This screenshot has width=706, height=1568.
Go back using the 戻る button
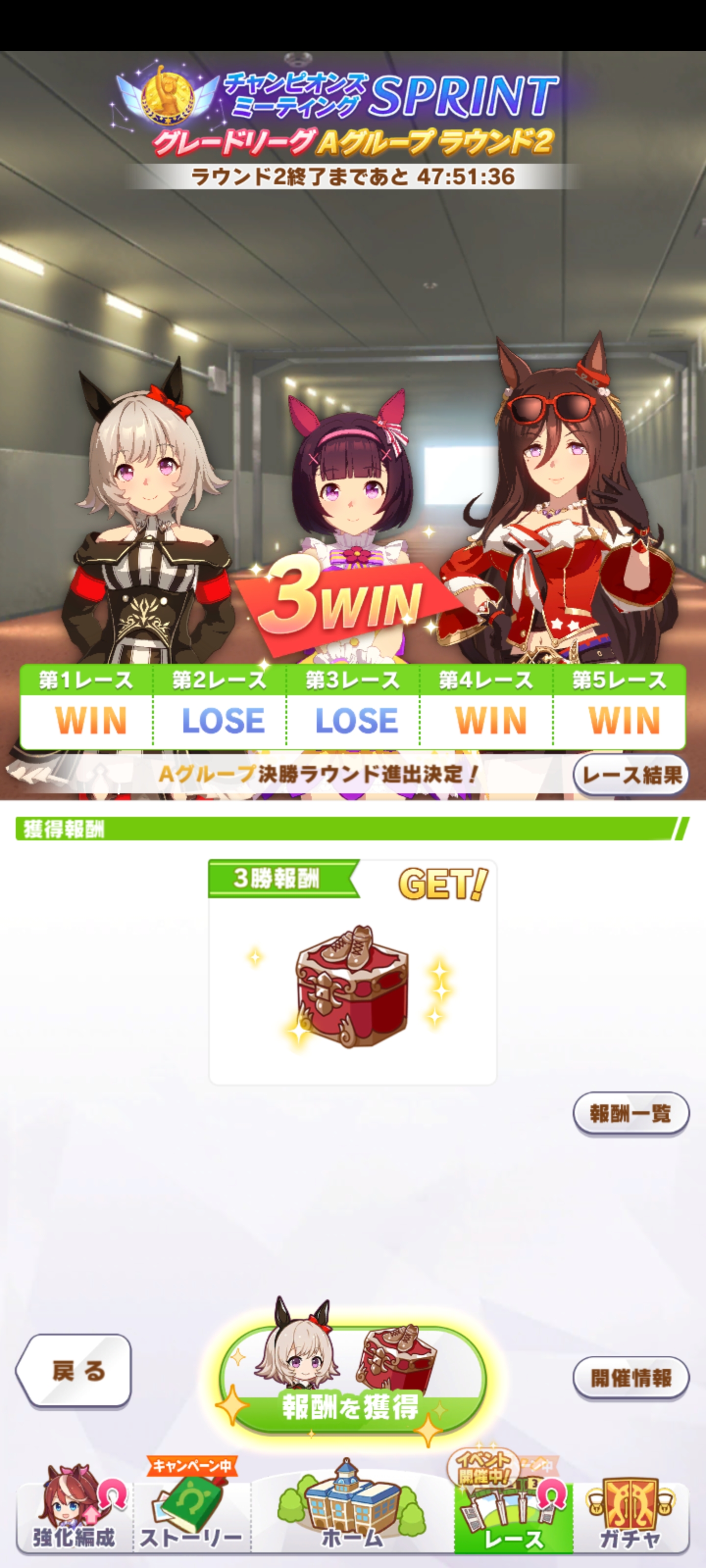click(x=75, y=1371)
